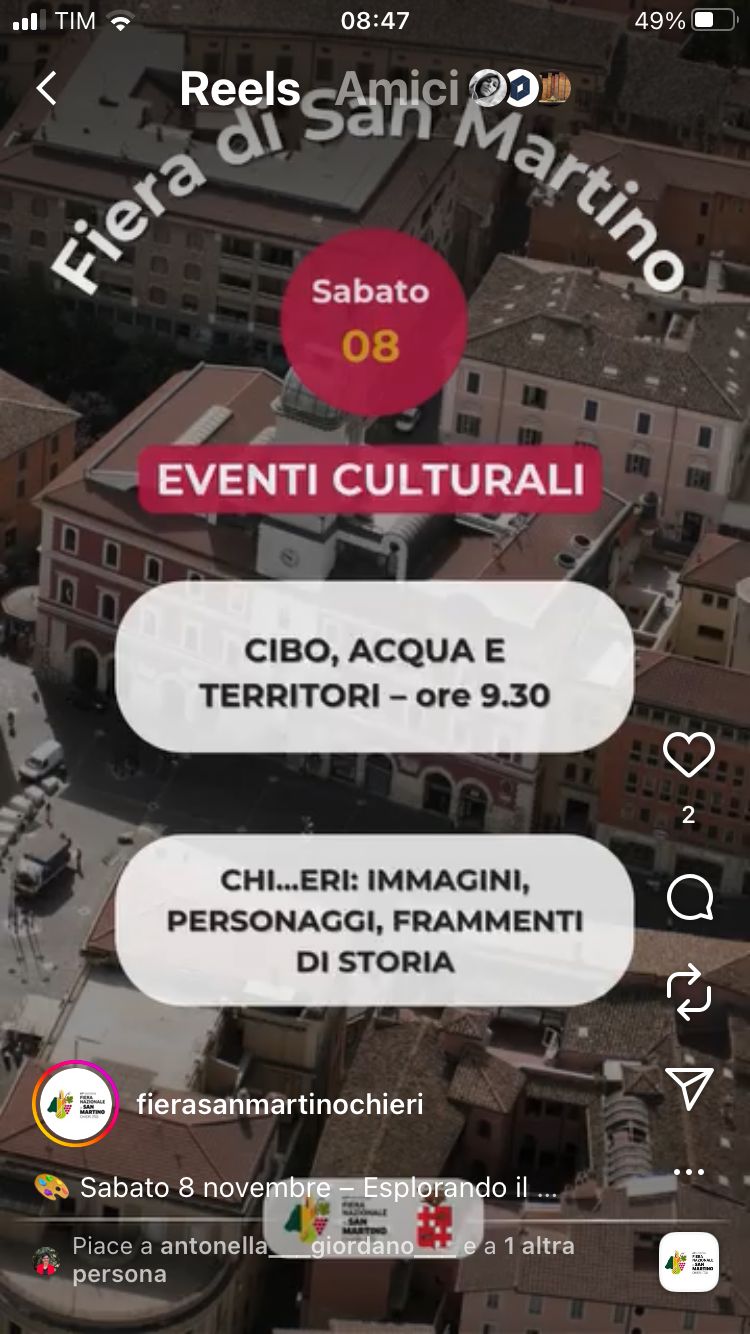Switch to the Amici tab
This screenshot has width=750, height=1334.
coord(396,89)
